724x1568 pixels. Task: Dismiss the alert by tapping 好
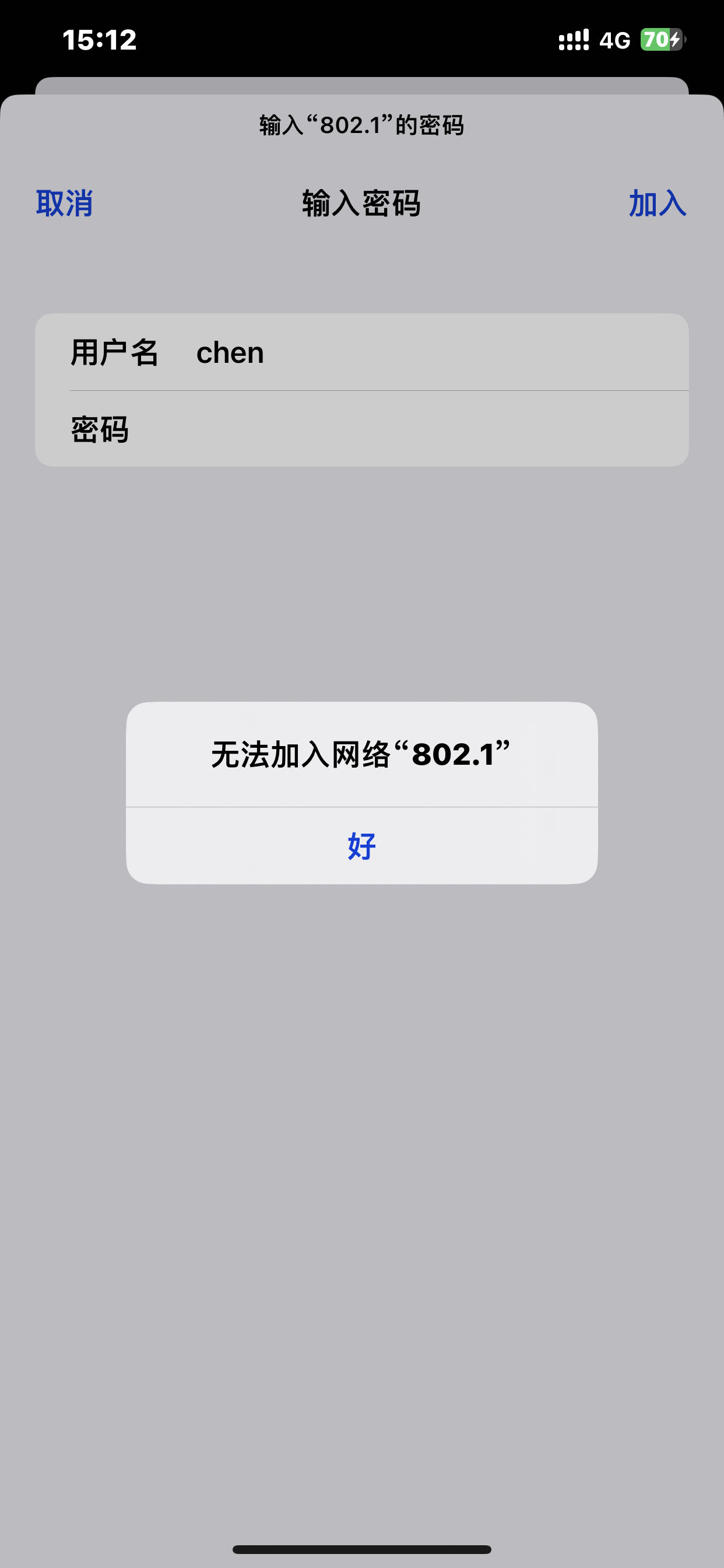click(361, 845)
